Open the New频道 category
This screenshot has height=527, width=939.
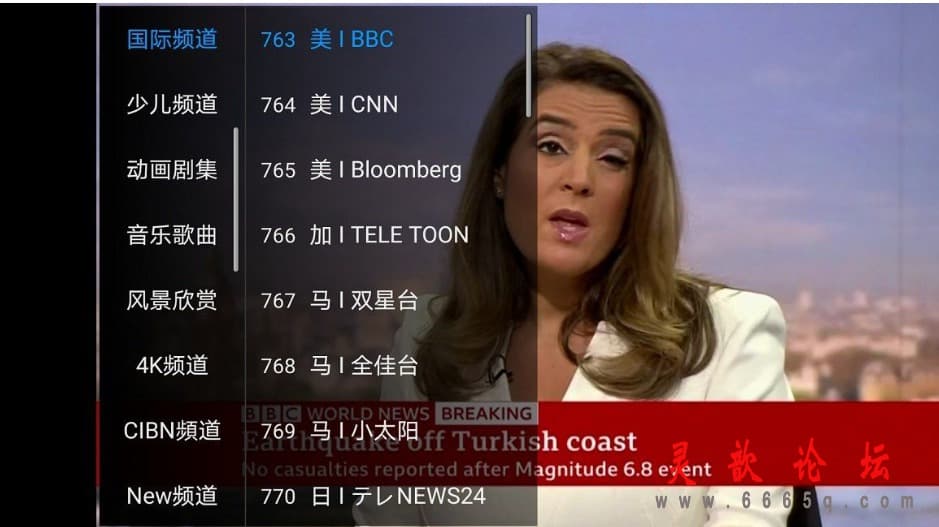click(x=172, y=495)
